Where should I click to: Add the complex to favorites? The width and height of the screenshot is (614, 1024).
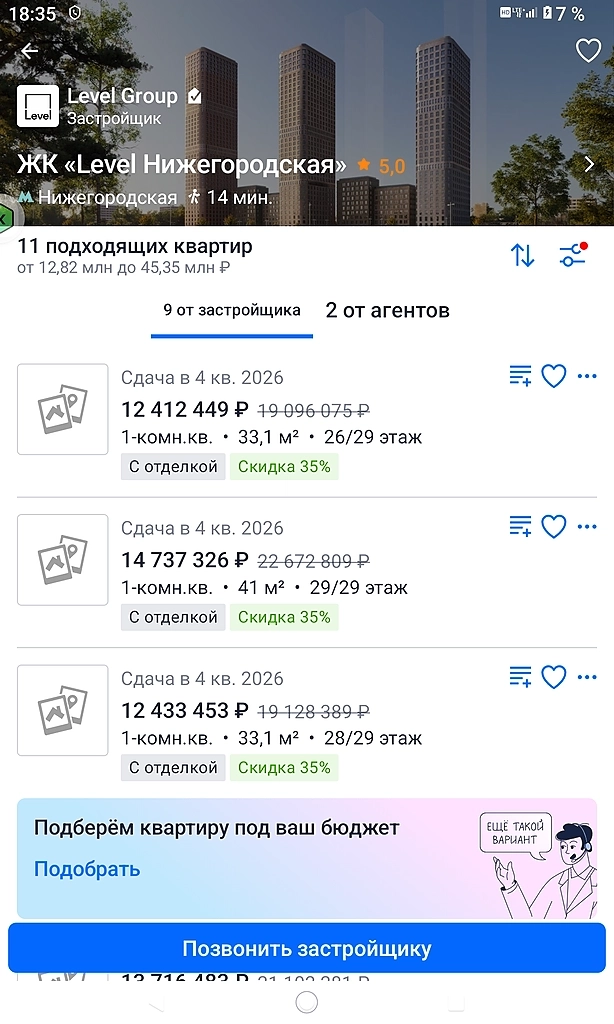588,51
